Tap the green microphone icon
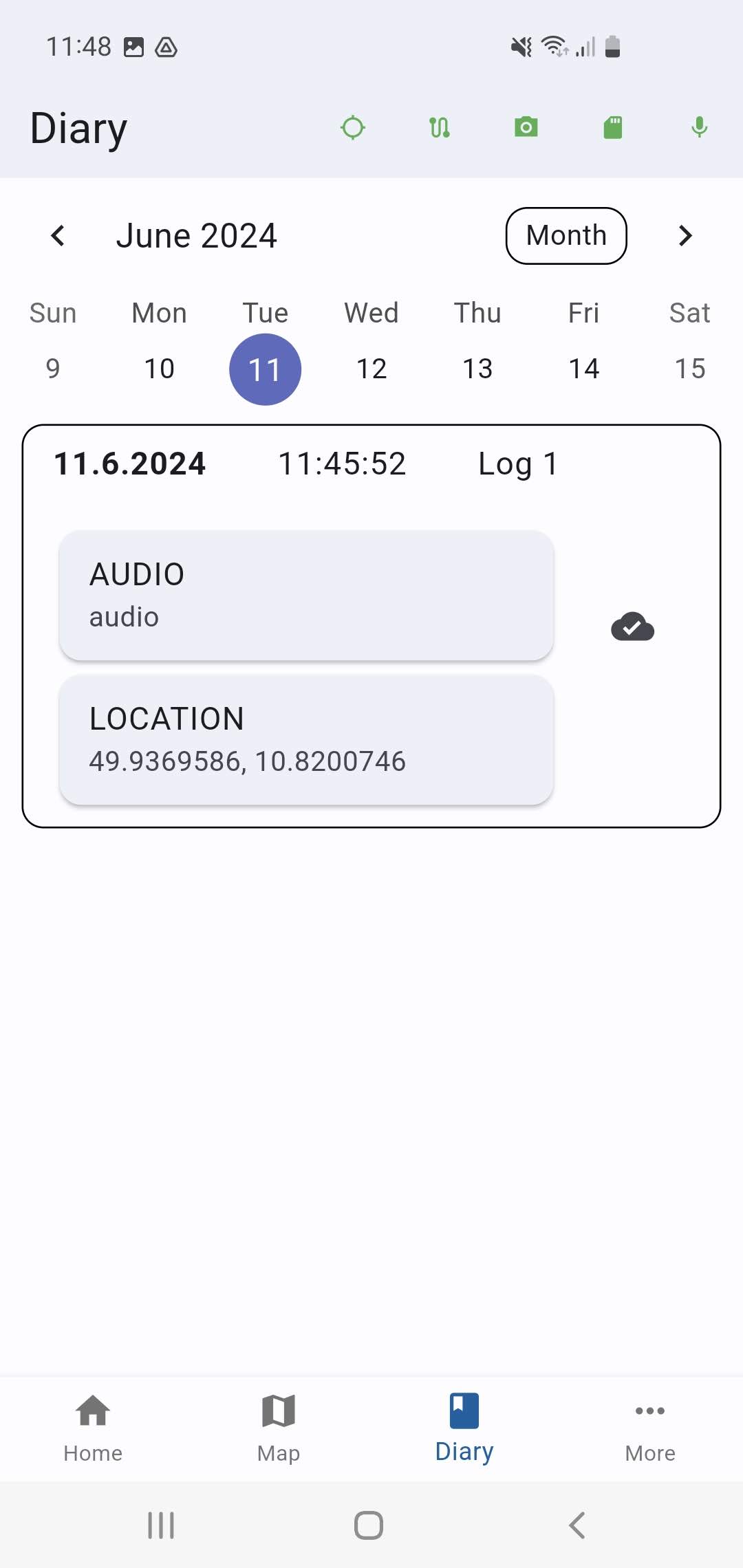The width and height of the screenshot is (743, 1568). coord(699,128)
